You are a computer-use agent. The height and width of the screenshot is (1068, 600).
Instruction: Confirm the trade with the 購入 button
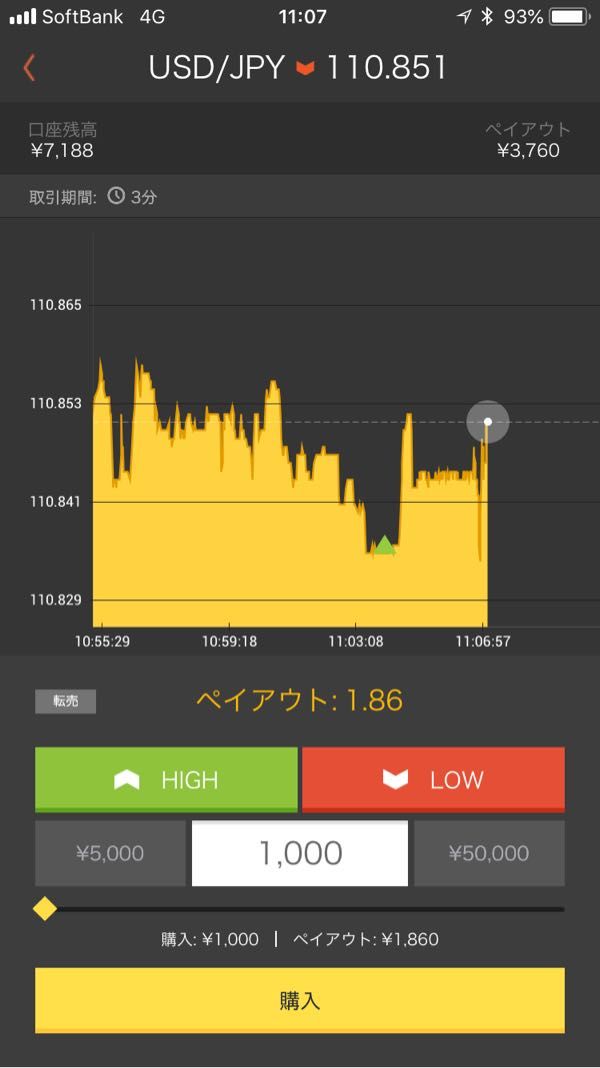click(x=300, y=1001)
